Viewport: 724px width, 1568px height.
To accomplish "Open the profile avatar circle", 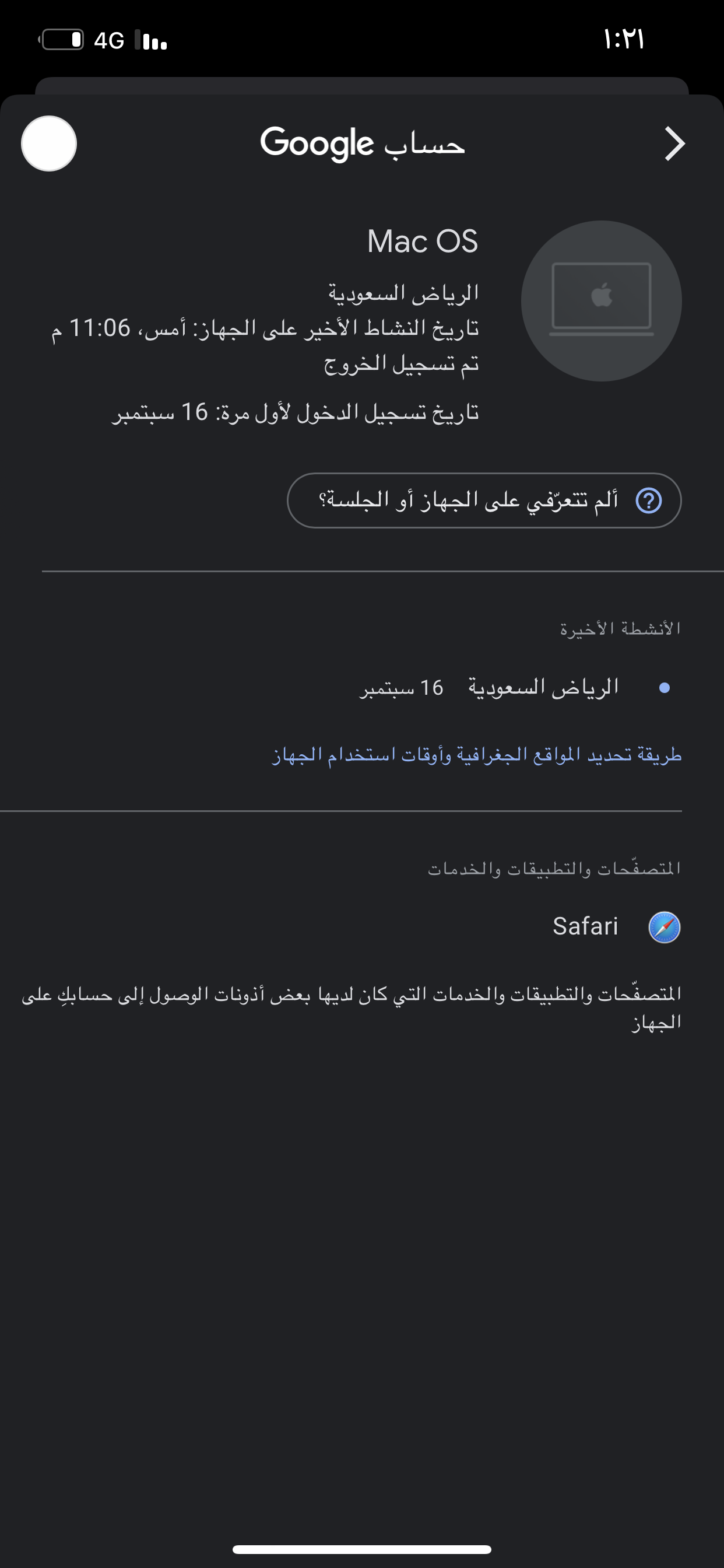I will (48, 143).
